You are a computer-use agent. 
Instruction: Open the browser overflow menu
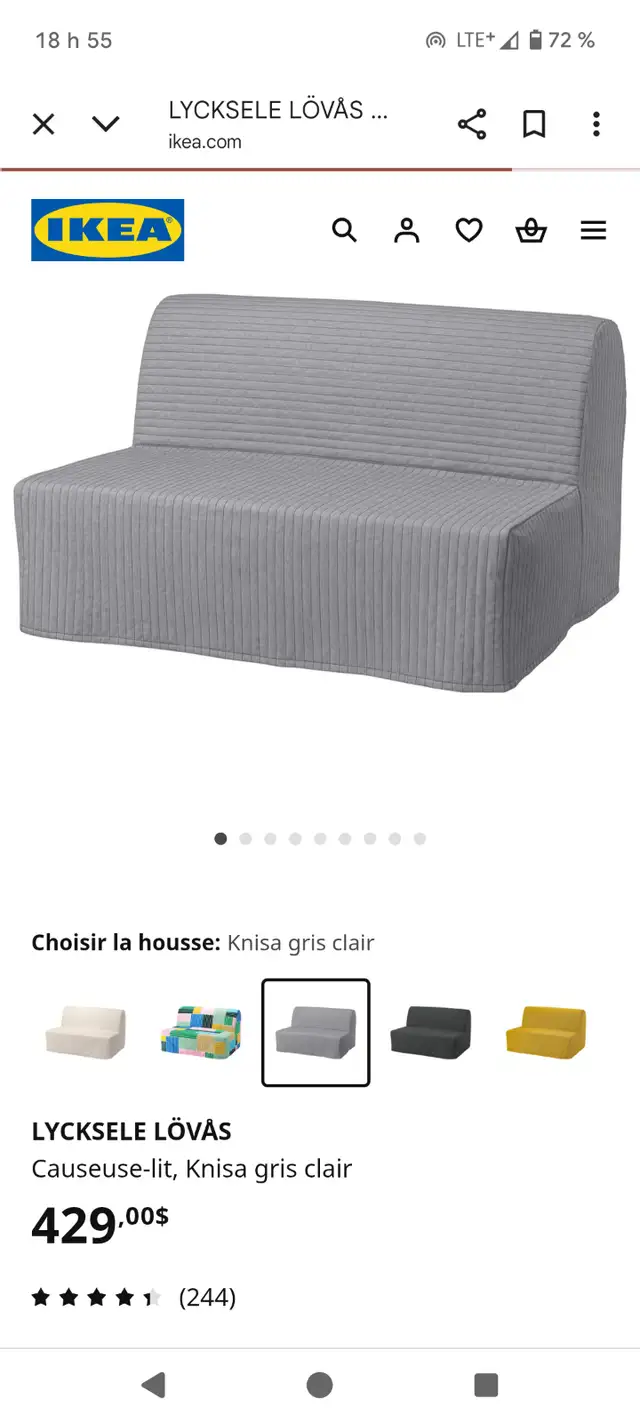point(596,124)
